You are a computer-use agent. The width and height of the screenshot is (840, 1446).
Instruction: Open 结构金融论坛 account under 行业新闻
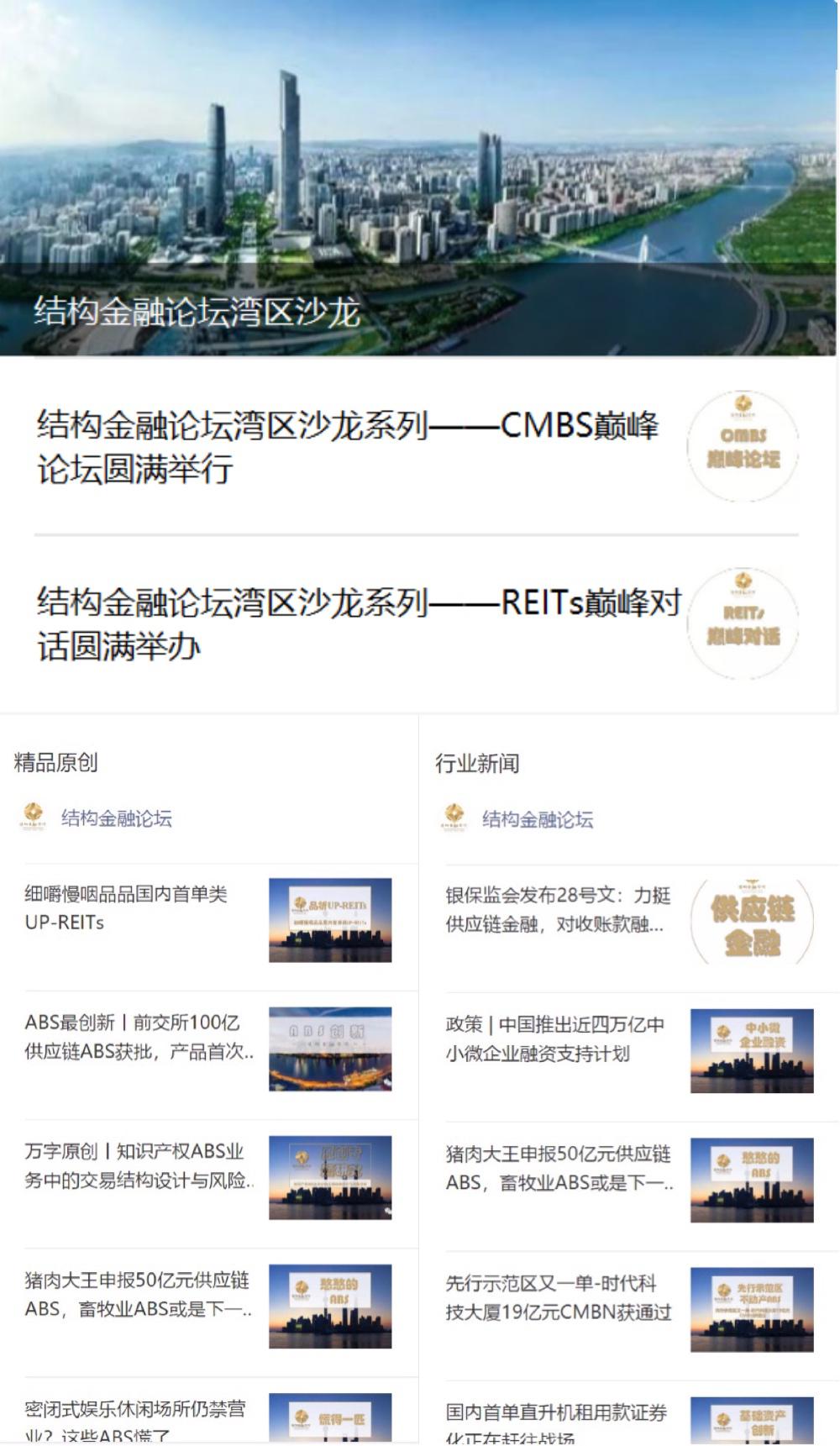point(537,819)
